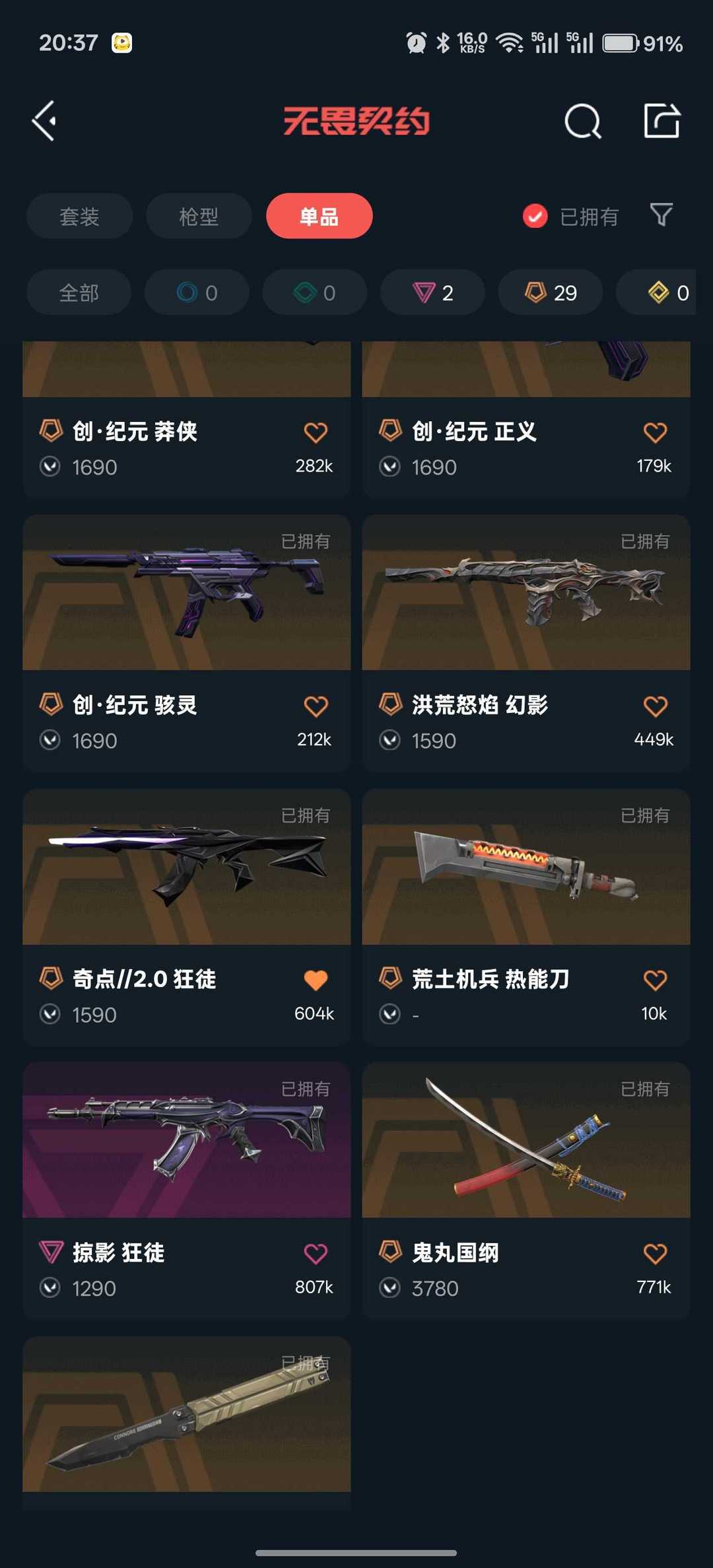Favorite 创·纪元 正义 using the heart
The image size is (713, 1568).
(655, 433)
